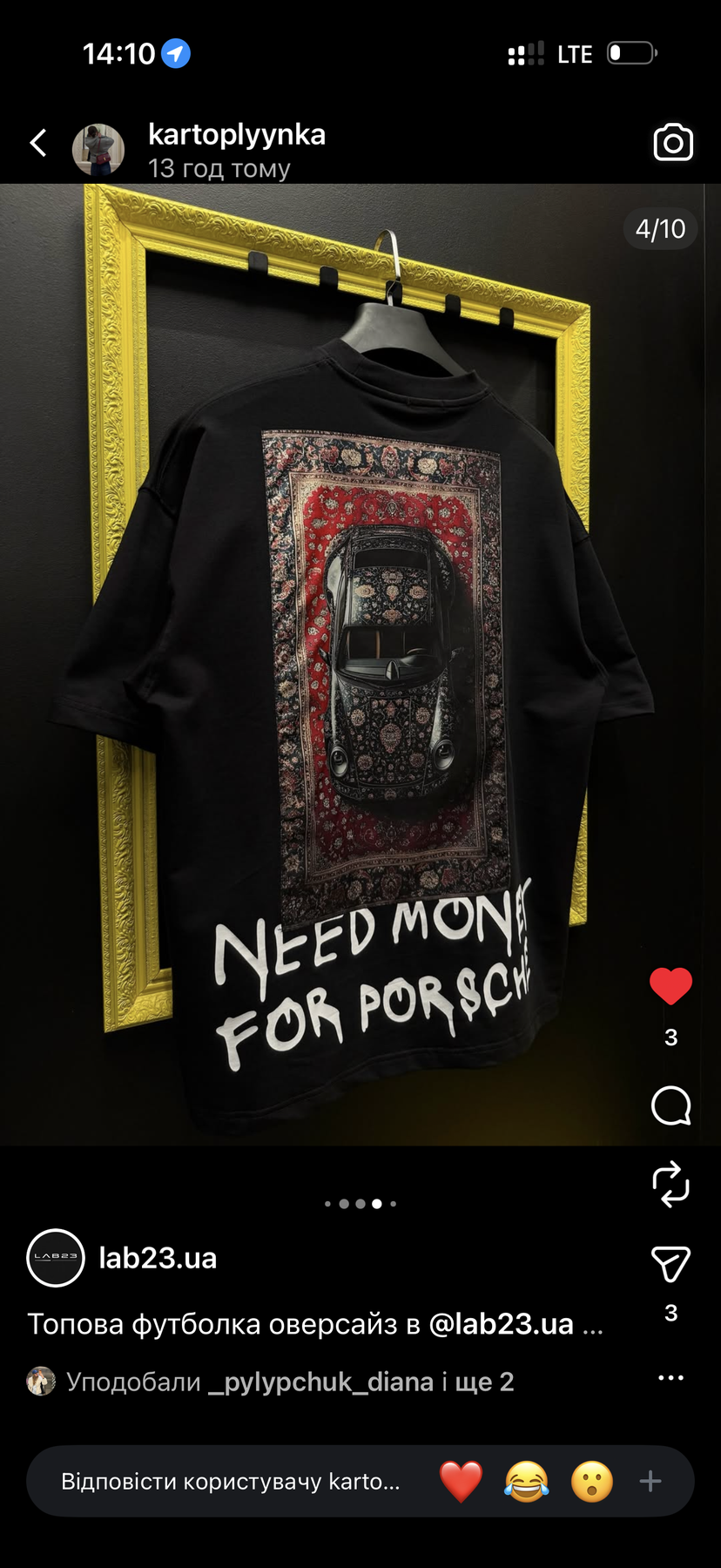Image resolution: width=721 pixels, height=1568 pixels.
Task: View likes by _pylypchuk_diana and others
Action: pos(289,1382)
